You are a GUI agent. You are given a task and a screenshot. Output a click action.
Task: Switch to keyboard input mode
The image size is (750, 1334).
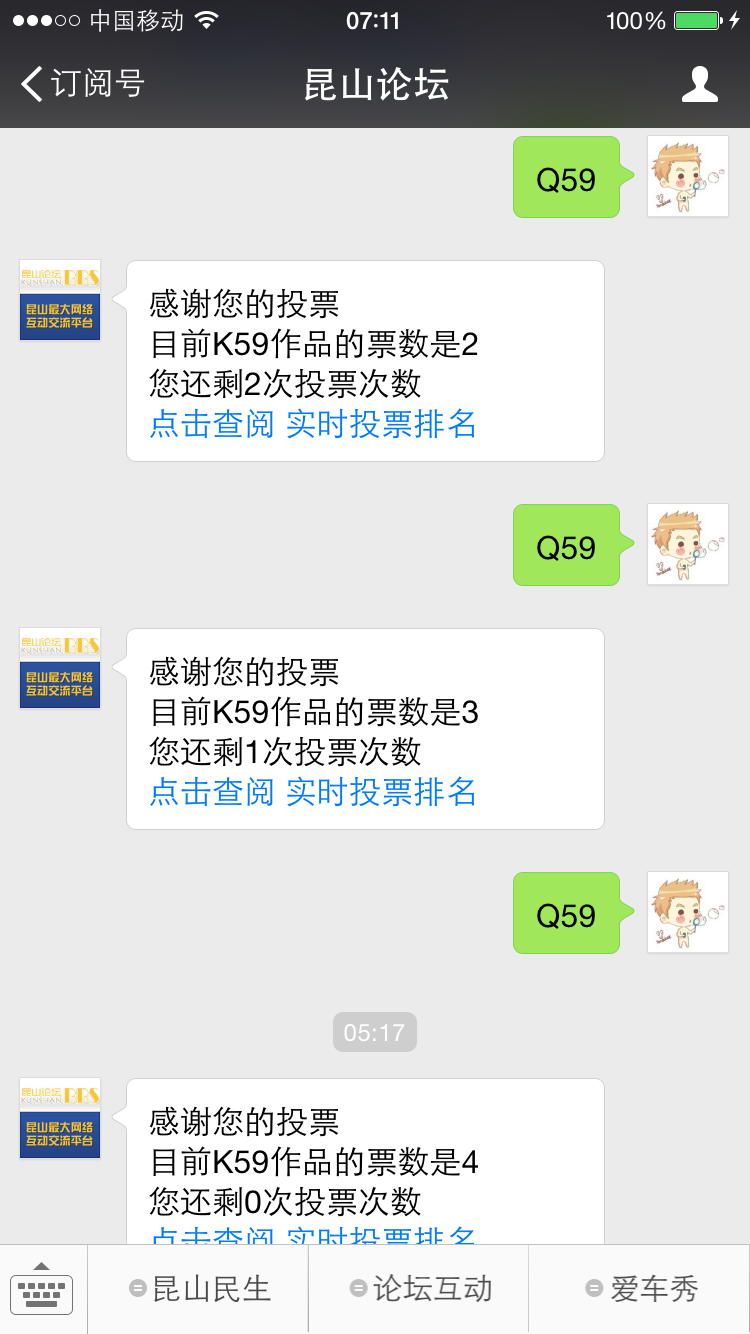42,1289
